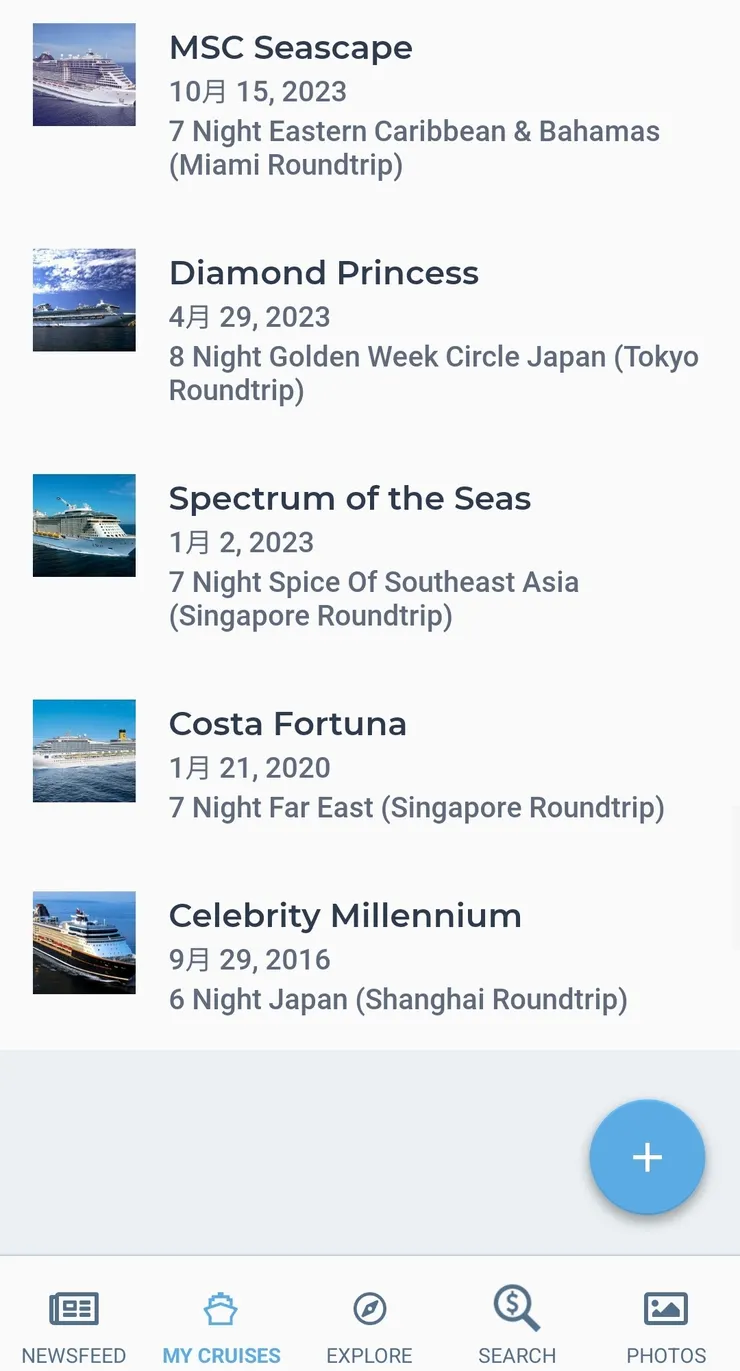Open the Newsfeed icon in bottom navigation
This screenshot has height=1371, width=740.
[73, 1308]
